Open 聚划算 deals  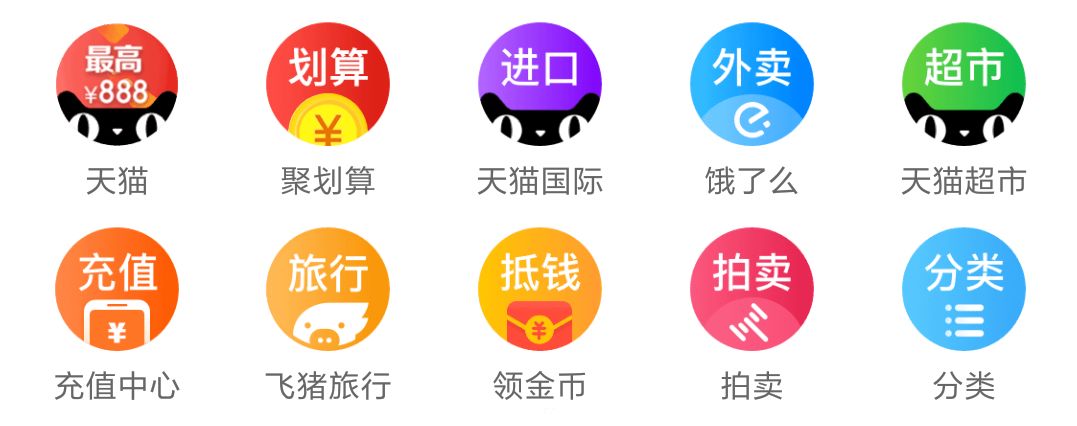[x=328, y=84]
